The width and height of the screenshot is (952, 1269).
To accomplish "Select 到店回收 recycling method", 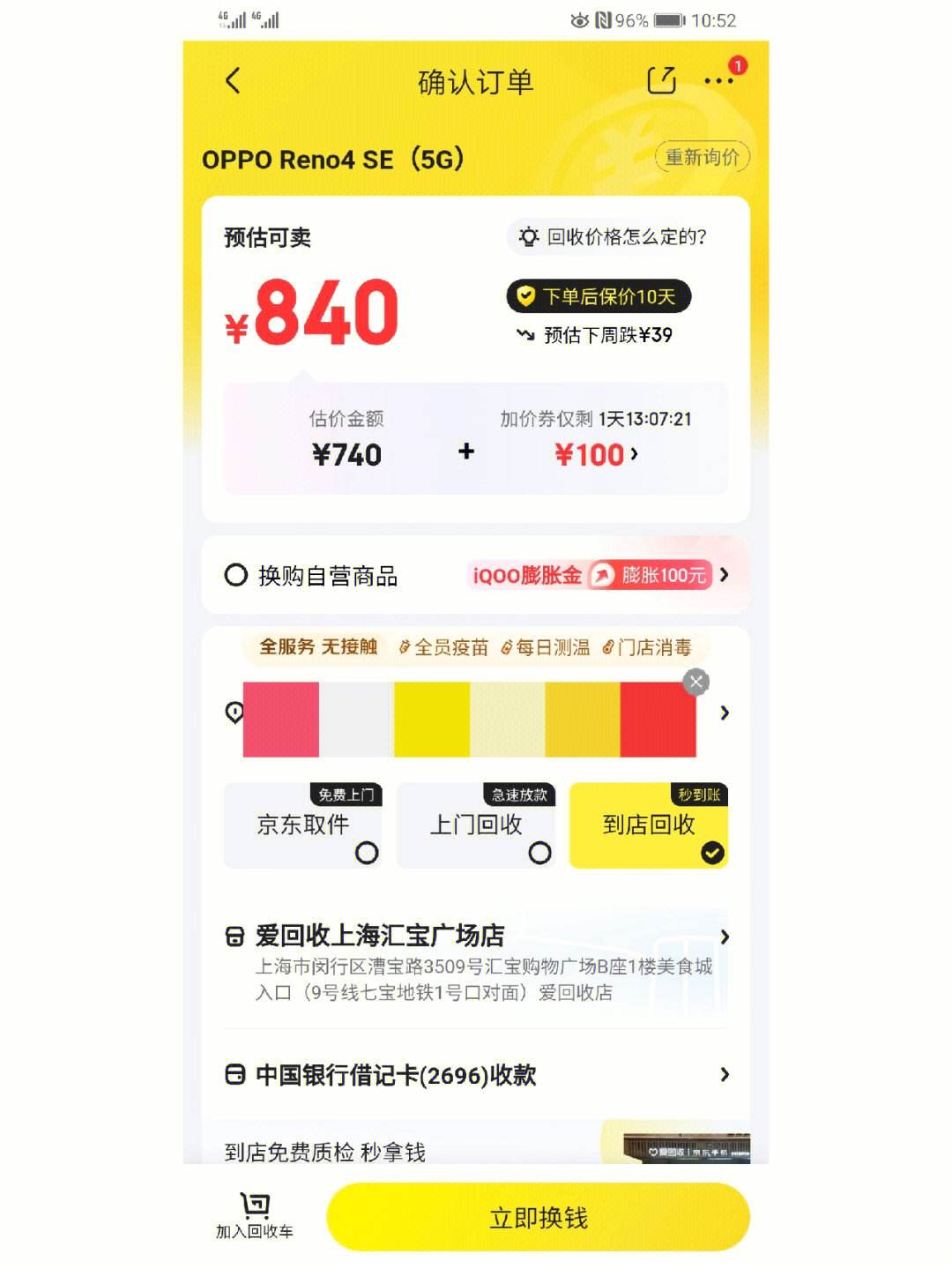I will (x=649, y=825).
